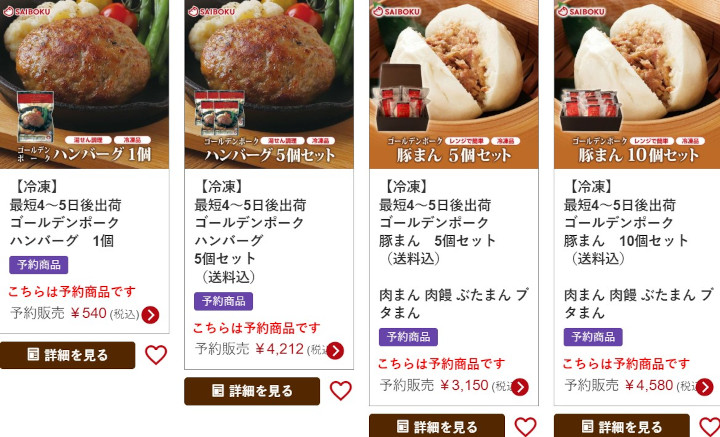View details of ハンバーグ 5個セット
The width and height of the screenshot is (720, 437).
[252, 391]
